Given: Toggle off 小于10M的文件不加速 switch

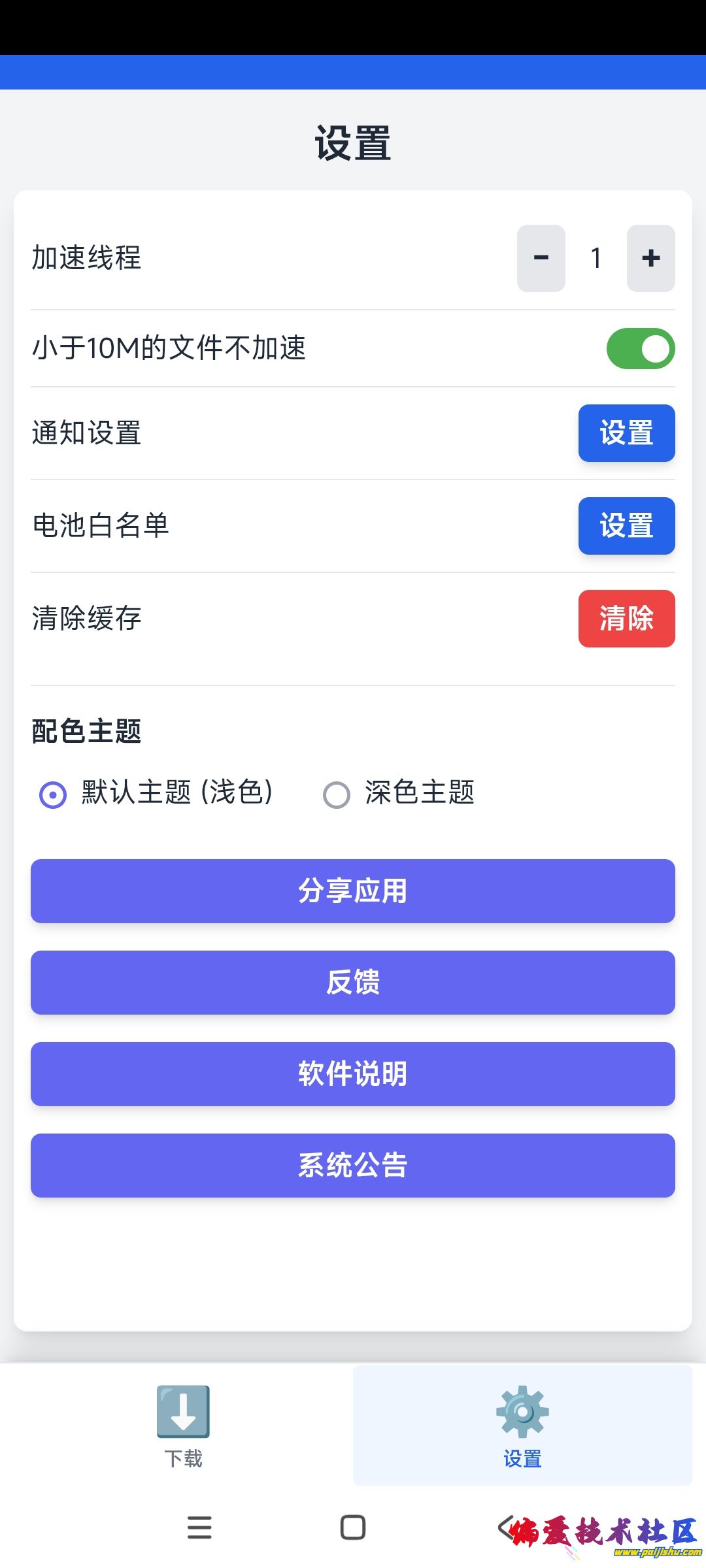Looking at the screenshot, I should coord(640,348).
